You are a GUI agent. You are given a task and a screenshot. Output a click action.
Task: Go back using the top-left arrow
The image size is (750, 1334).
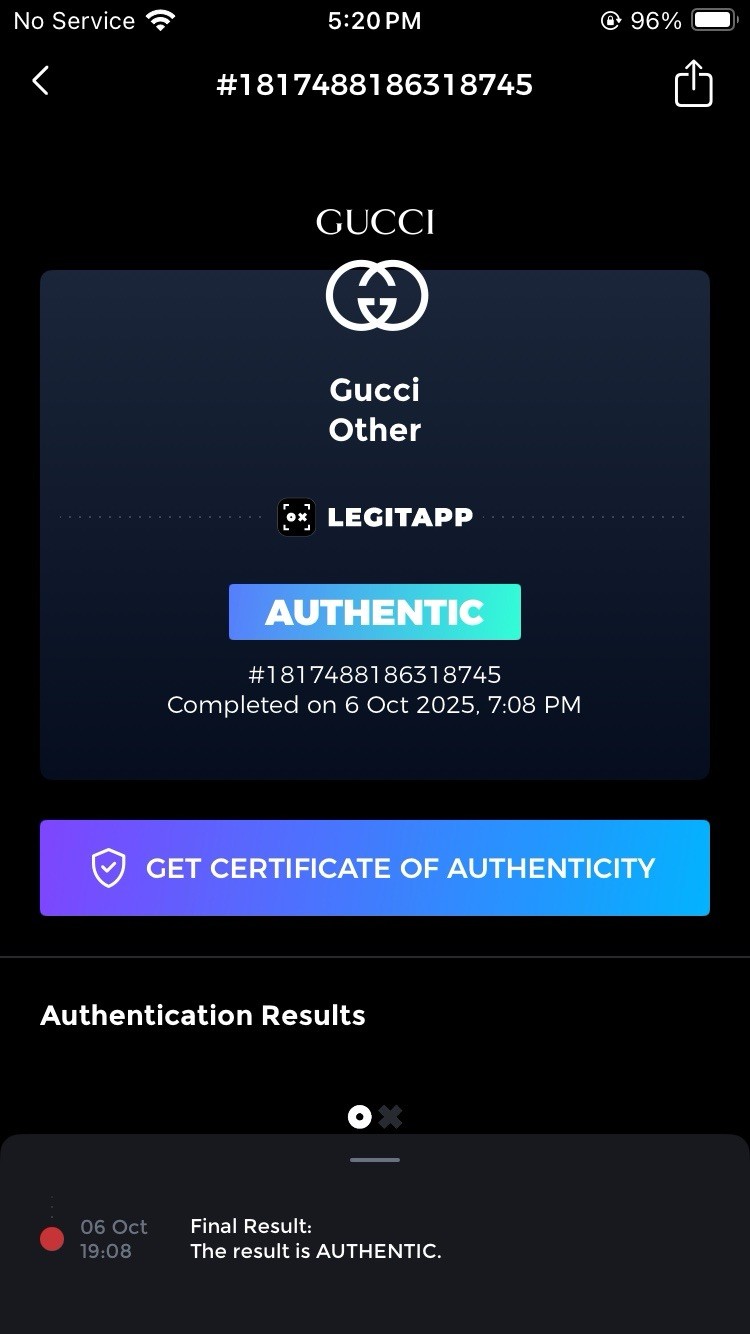[40, 82]
